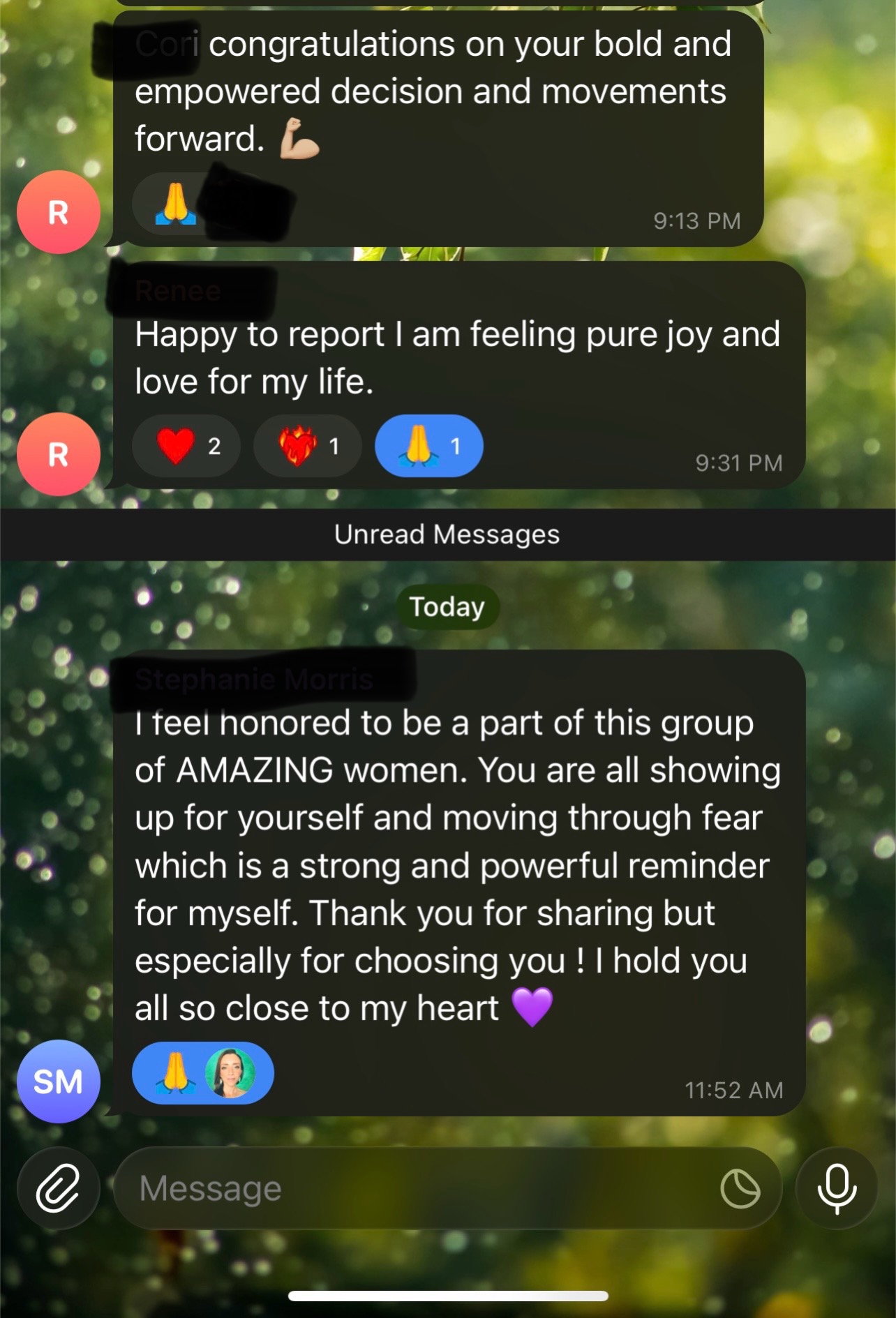
Task: Tap prayer reaction under the 11:52 AM message
Action: (x=202, y=1073)
